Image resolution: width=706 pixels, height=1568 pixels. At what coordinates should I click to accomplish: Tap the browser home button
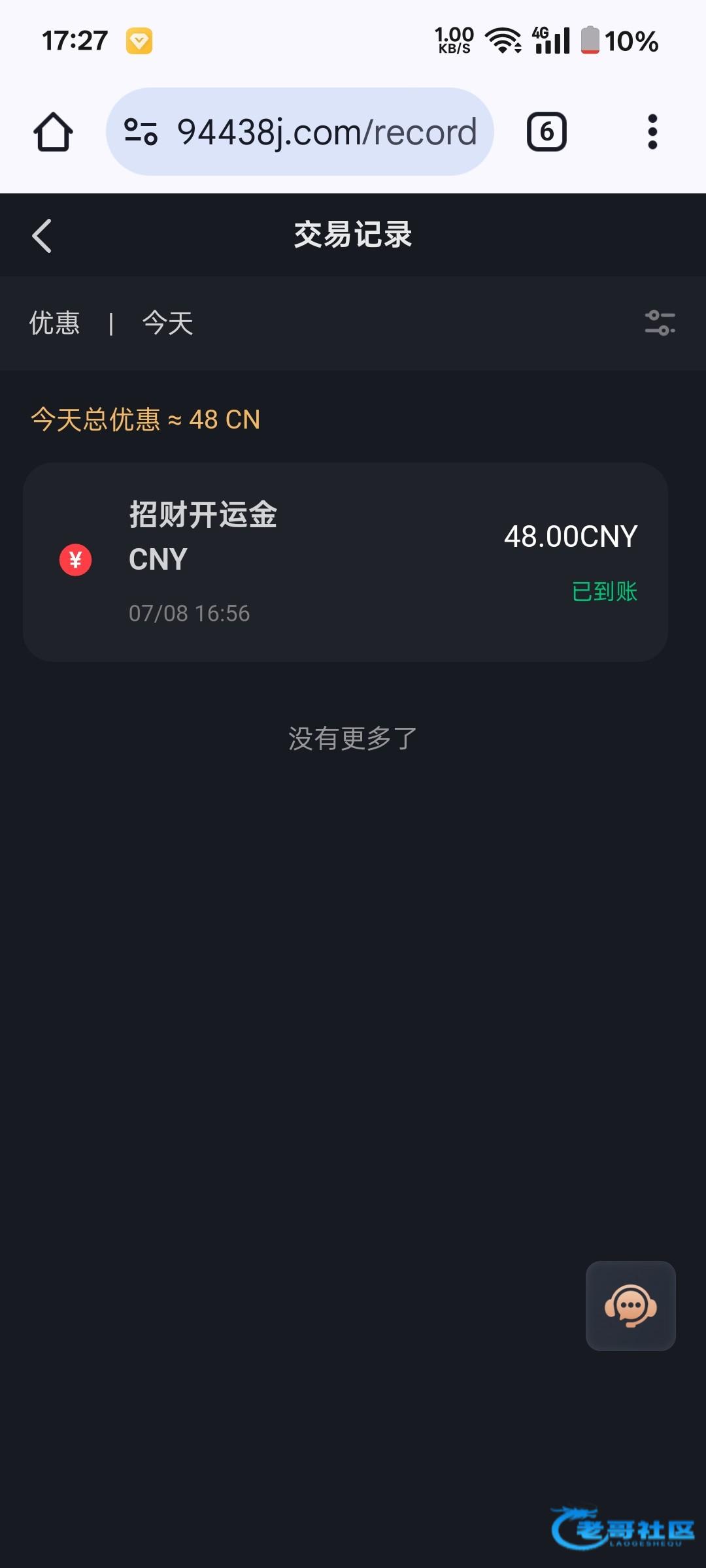(x=53, y=132)
